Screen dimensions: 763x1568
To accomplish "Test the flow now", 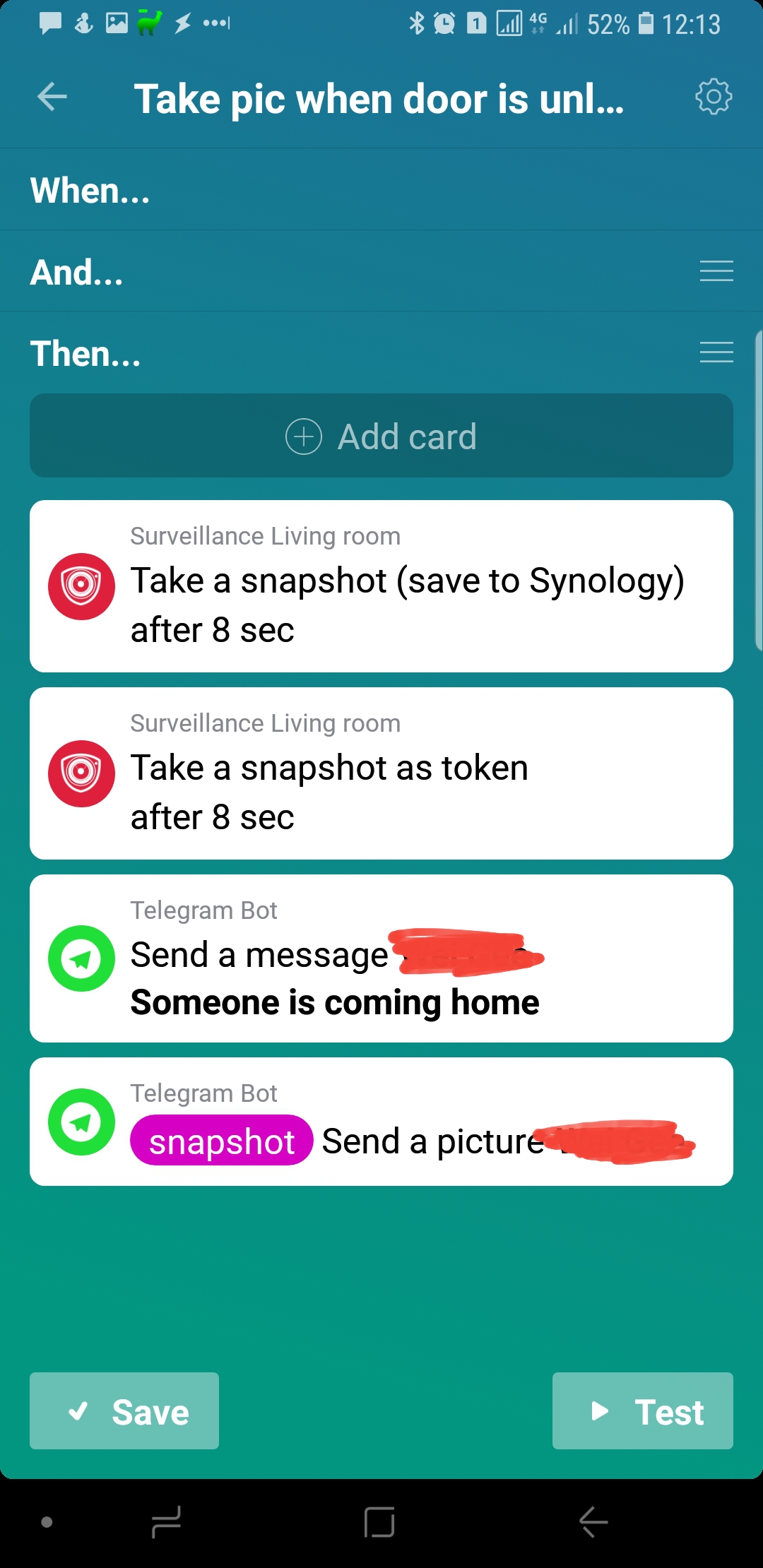I will pyautogui.click(x=642, y=1411).
